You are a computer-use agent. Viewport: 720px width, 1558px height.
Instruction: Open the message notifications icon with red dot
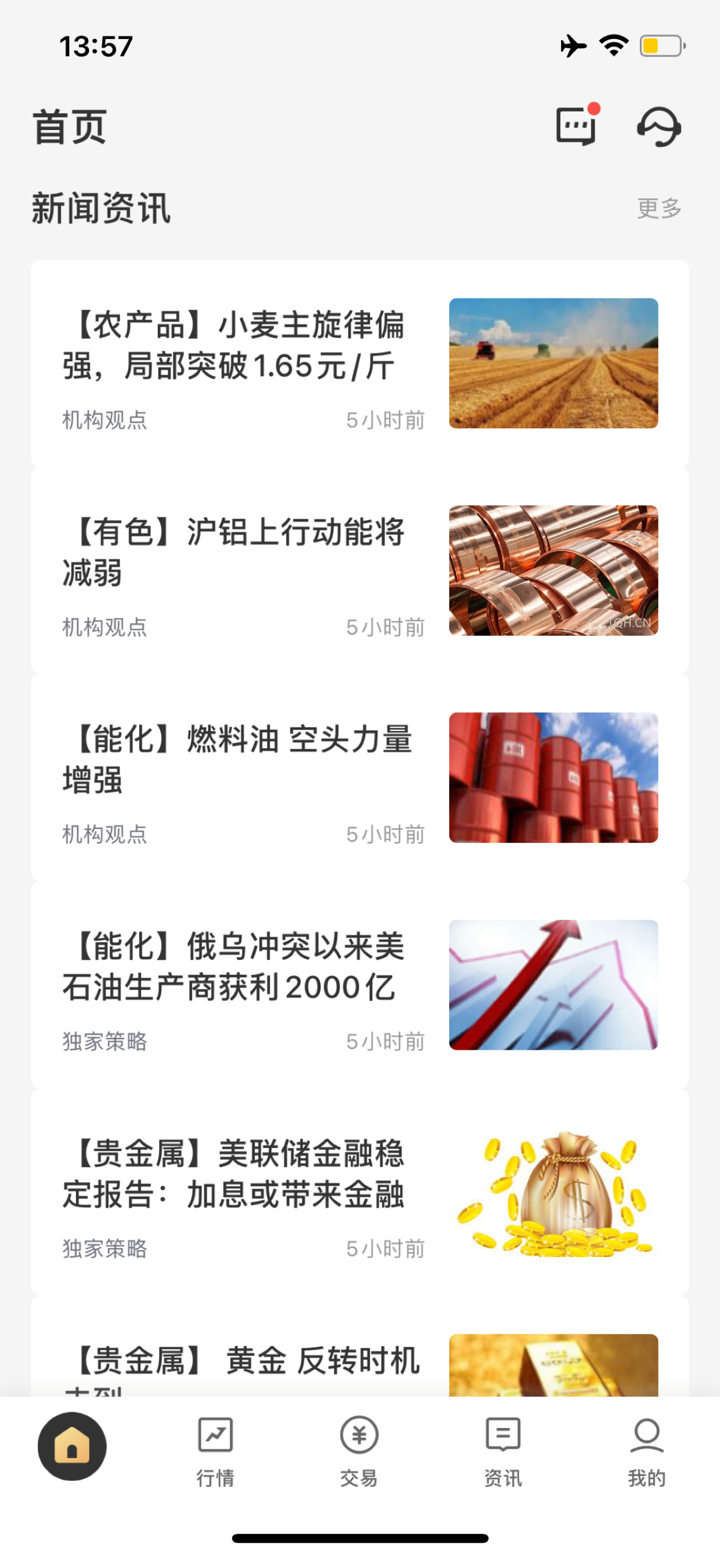tap(573, 126)
